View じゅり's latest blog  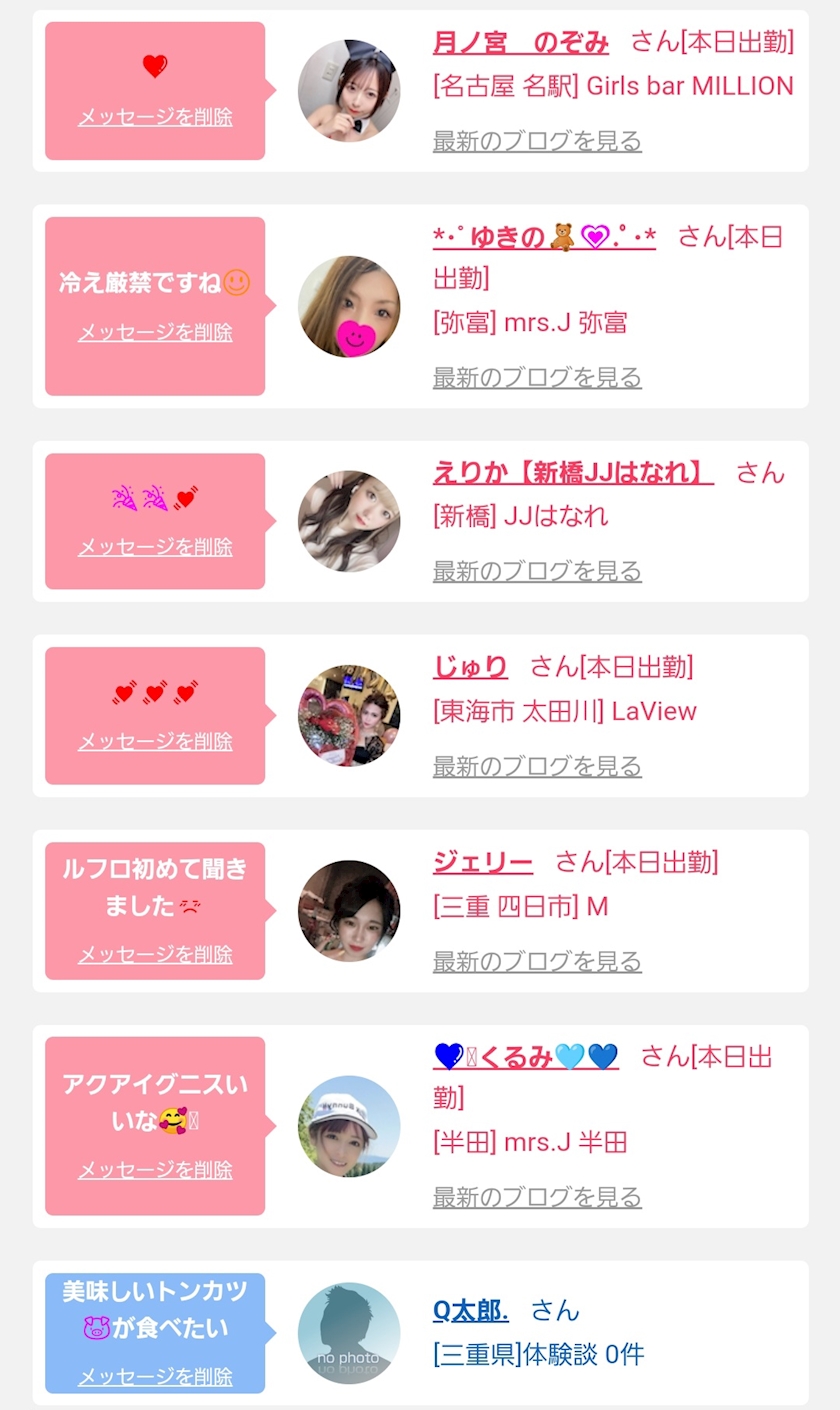(537, 766)
